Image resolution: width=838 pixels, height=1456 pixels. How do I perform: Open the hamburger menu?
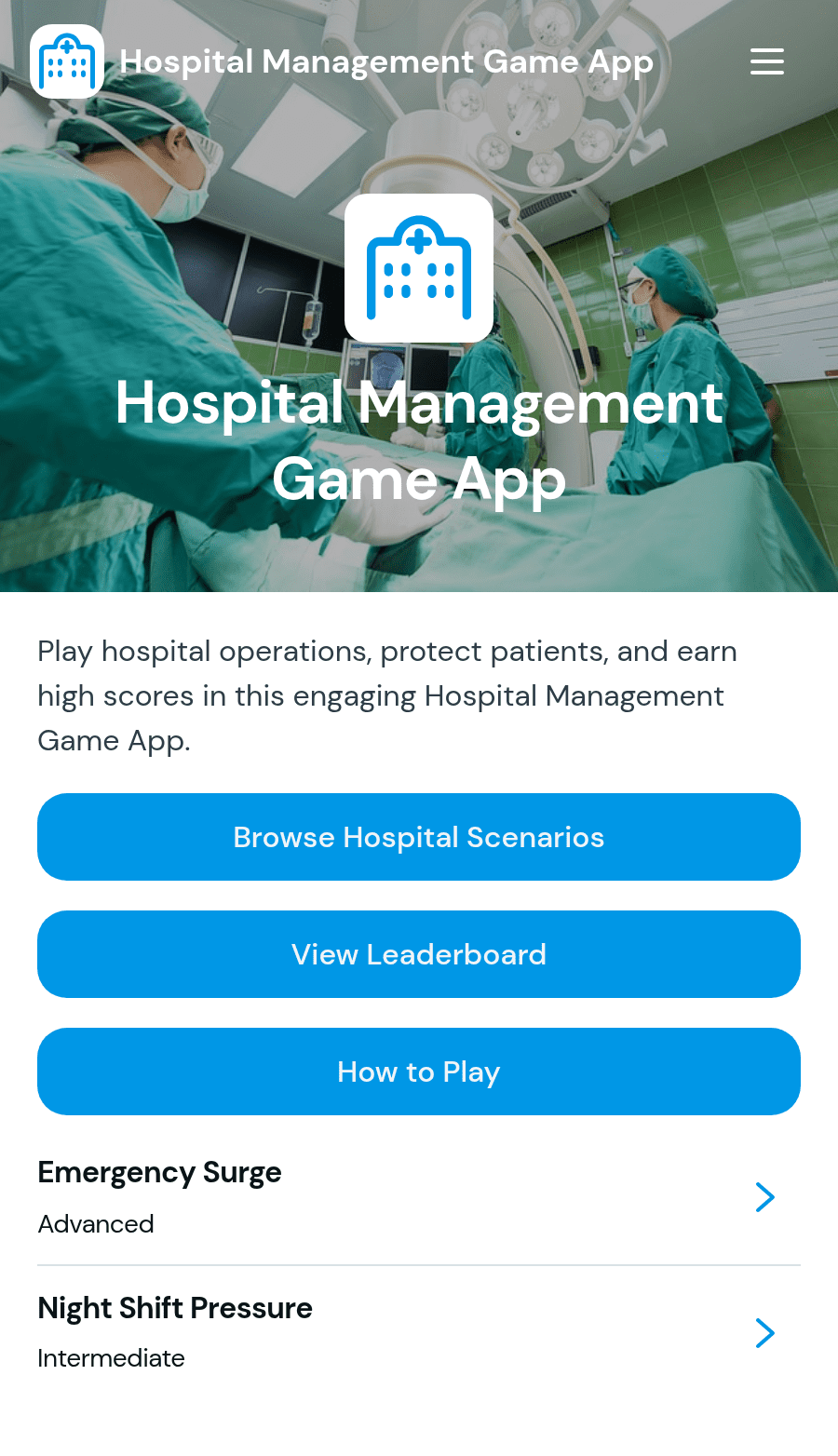click(767, 61)
